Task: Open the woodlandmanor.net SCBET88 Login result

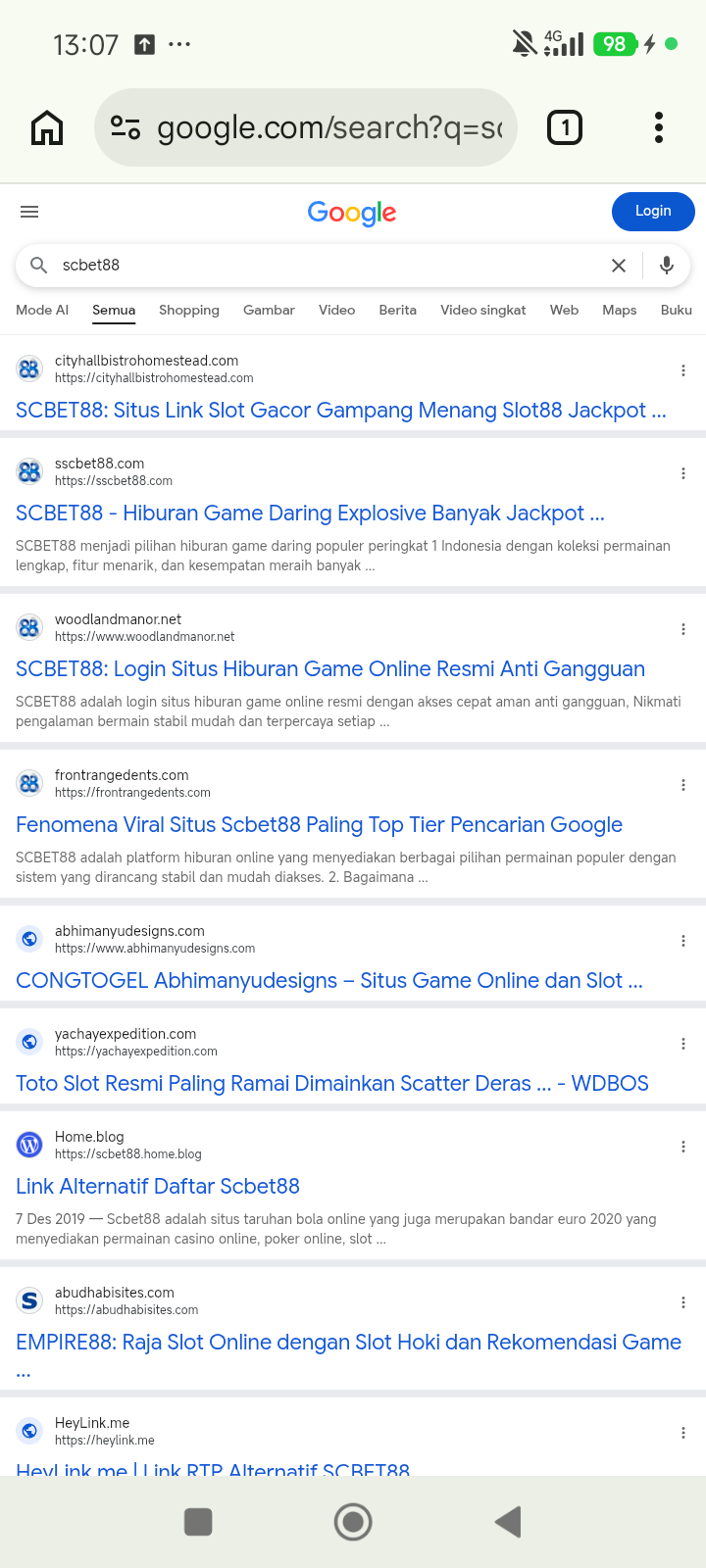Action: click(330, 668)
